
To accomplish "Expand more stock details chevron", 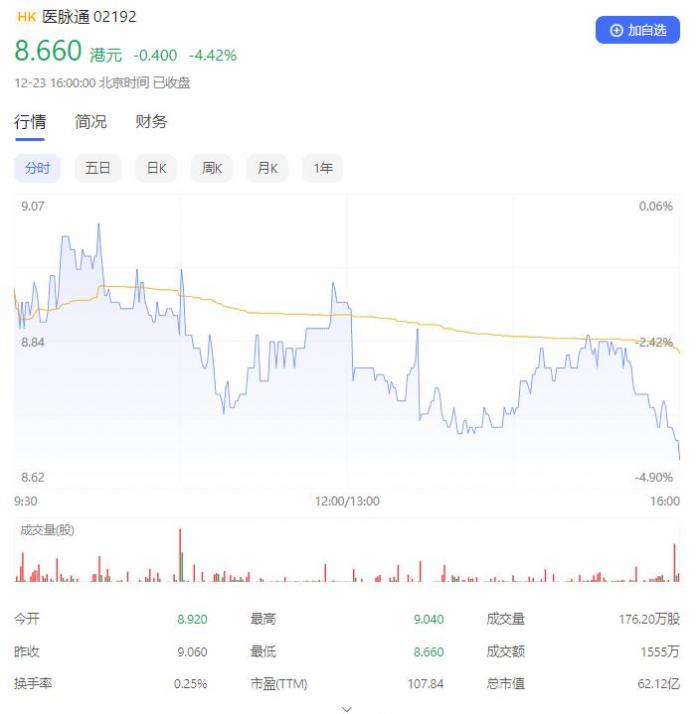I will (x=347, y=708).
